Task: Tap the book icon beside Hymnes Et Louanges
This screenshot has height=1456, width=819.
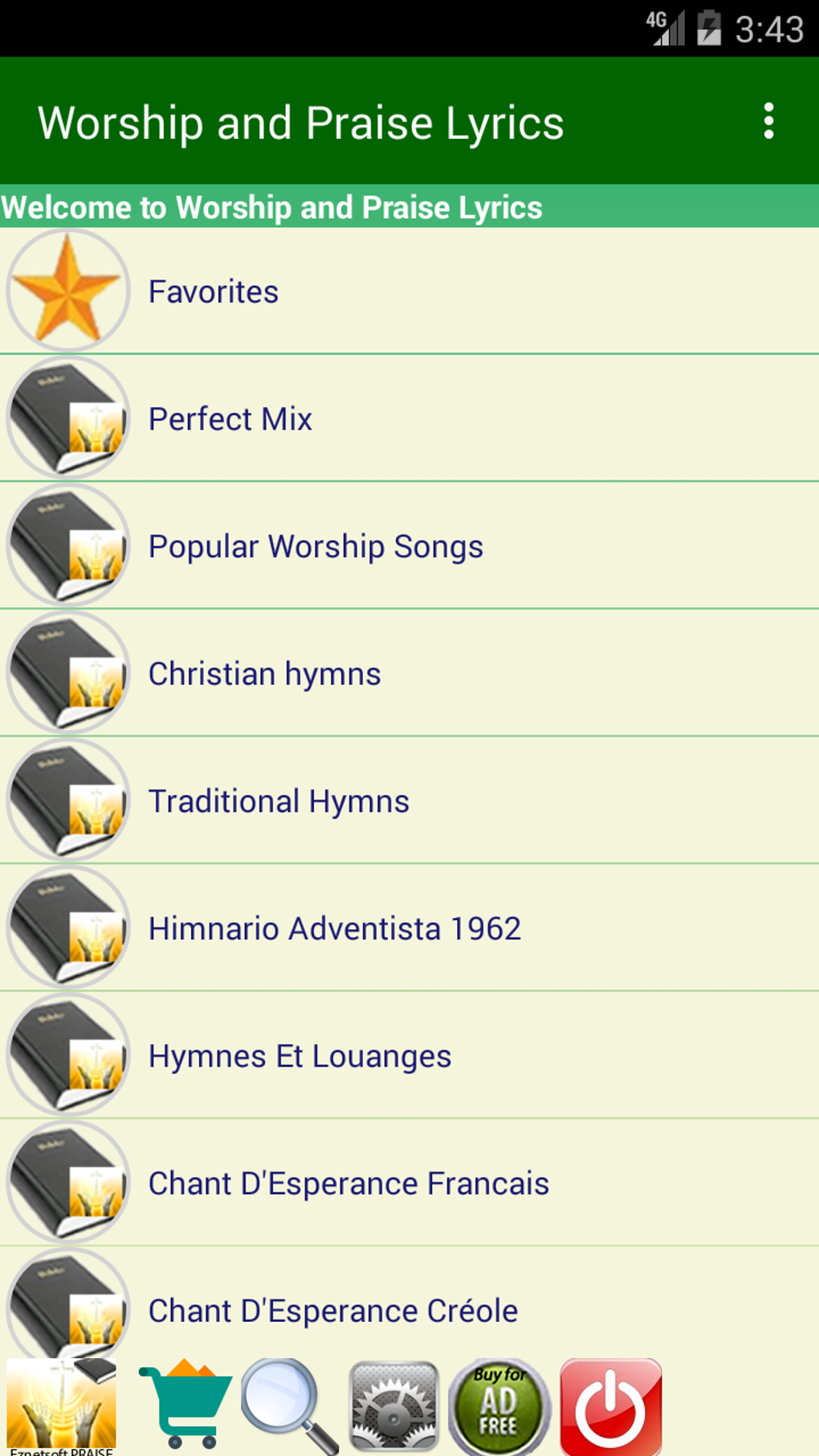Action: point(67,1055)
